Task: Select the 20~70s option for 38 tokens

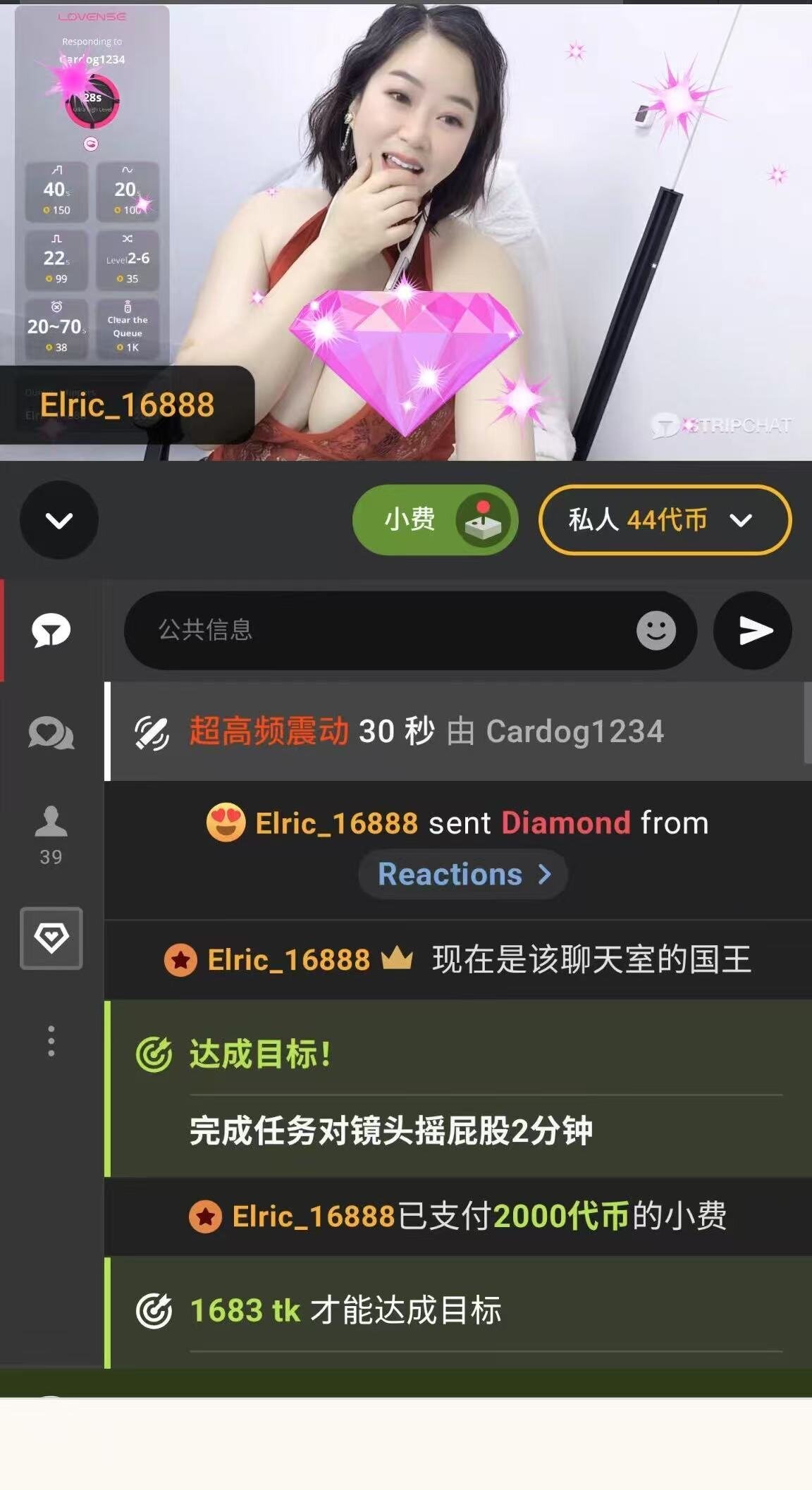Action: point(57,328)
